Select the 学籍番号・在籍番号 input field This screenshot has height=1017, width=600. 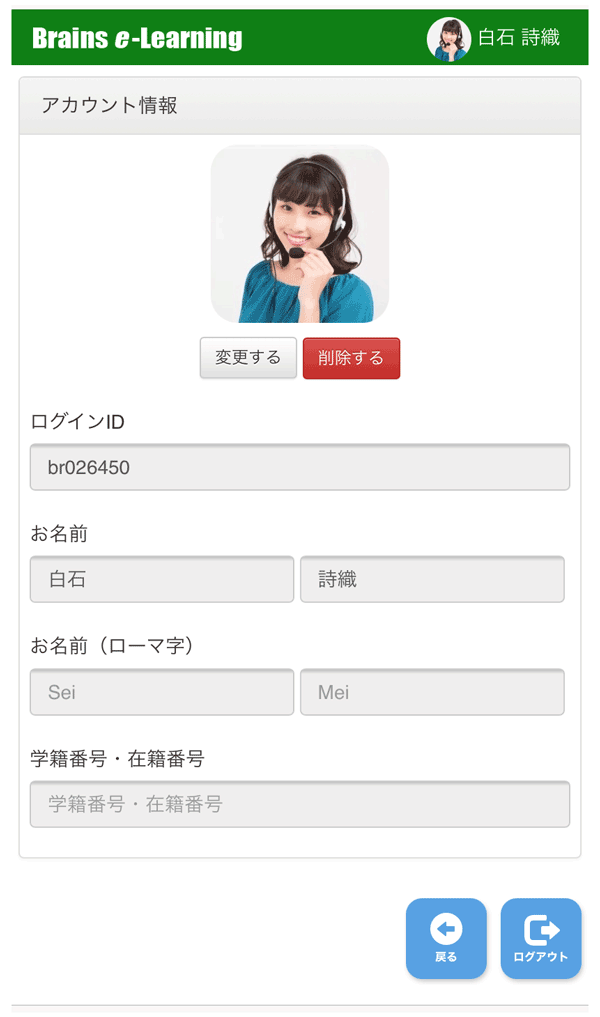[x=300, y=804]
